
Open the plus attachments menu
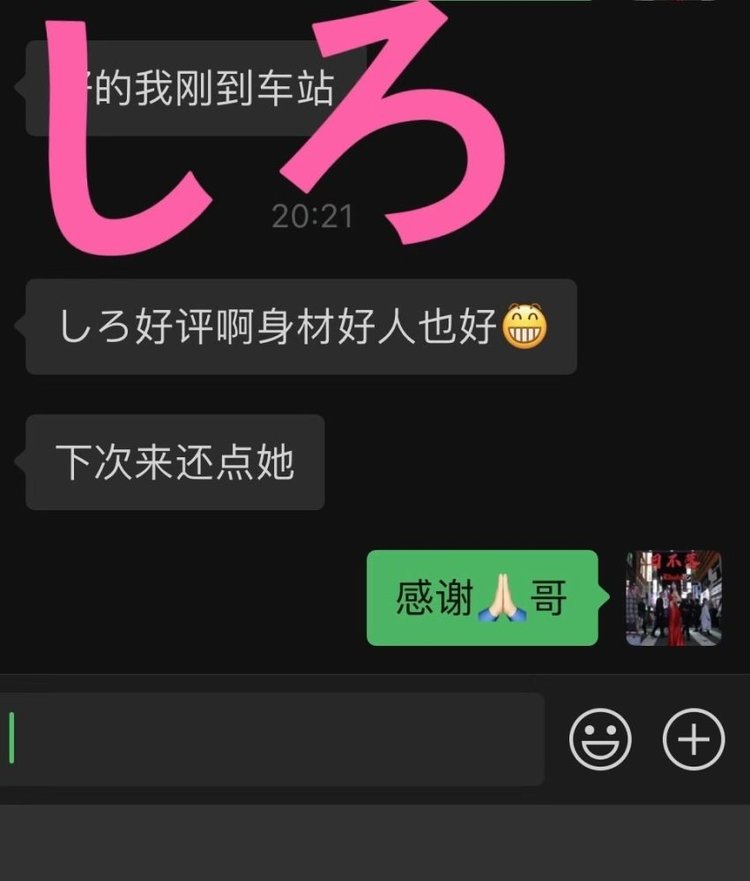[693, 739]
